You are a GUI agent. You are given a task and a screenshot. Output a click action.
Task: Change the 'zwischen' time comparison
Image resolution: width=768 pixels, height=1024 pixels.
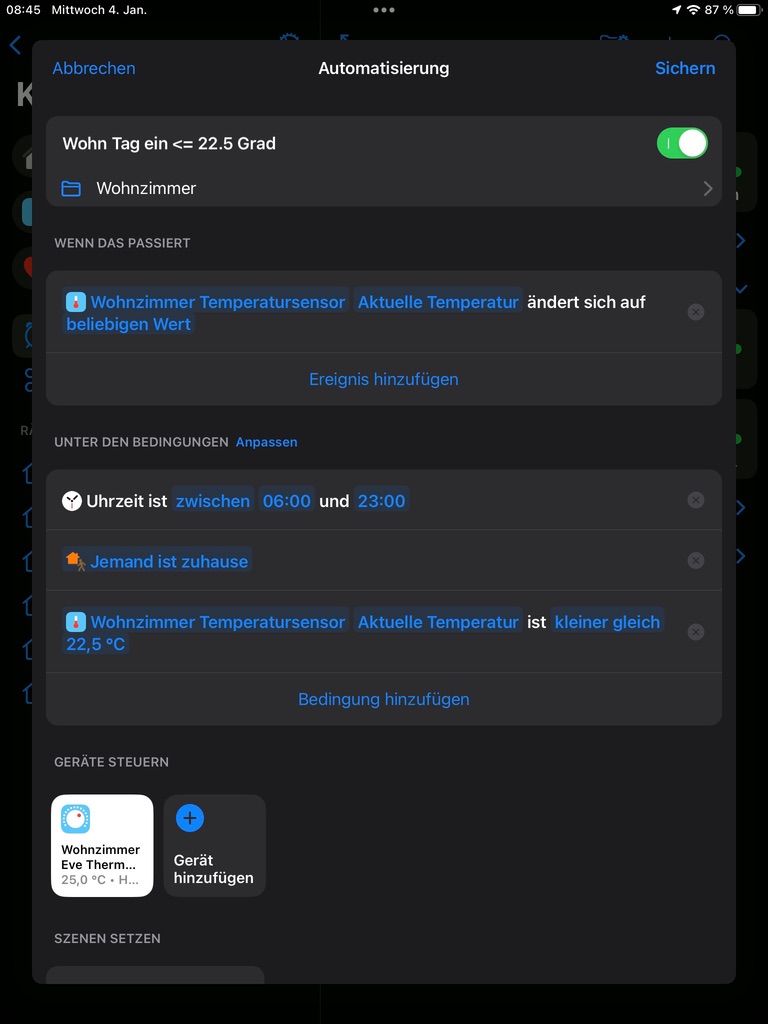pyautogui.click(x=213, y=501)
